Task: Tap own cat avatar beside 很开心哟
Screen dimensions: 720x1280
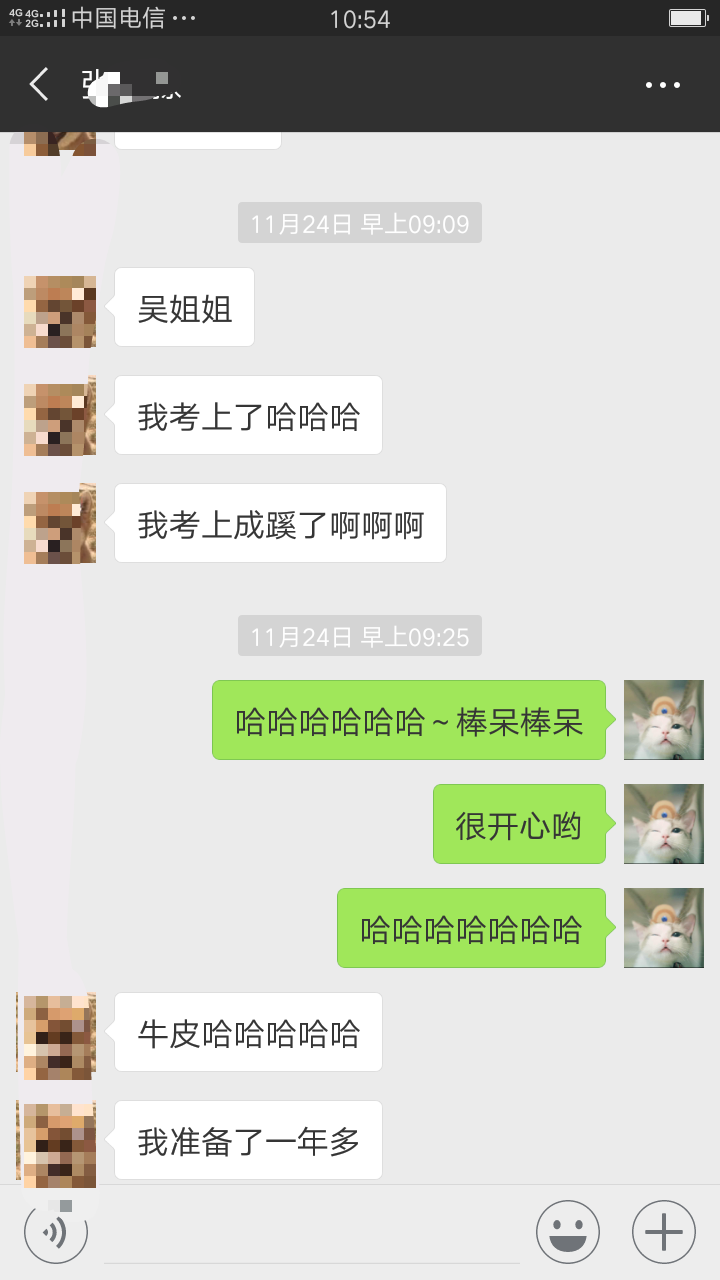Action: [x=663, y=824]
